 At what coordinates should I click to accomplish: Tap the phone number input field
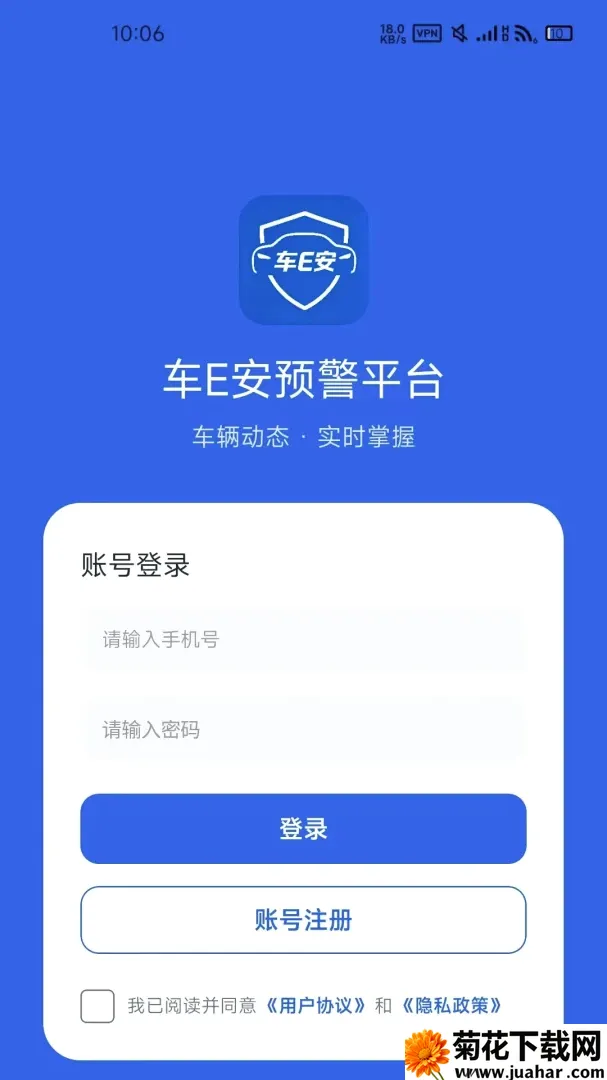click(x=303, y=640)
